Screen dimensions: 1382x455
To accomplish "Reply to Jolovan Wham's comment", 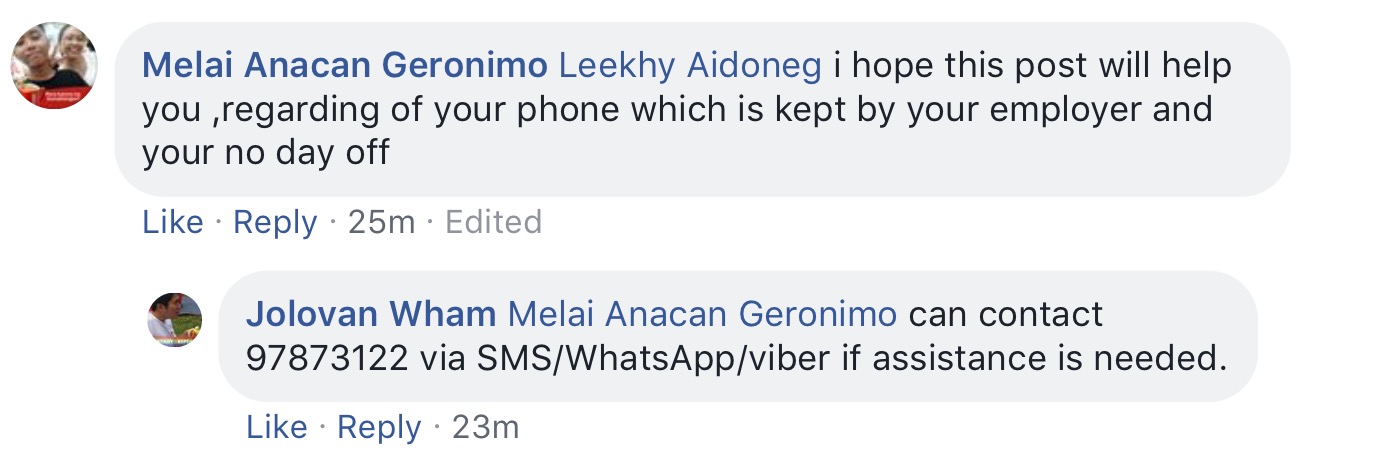I will (379, 428).
